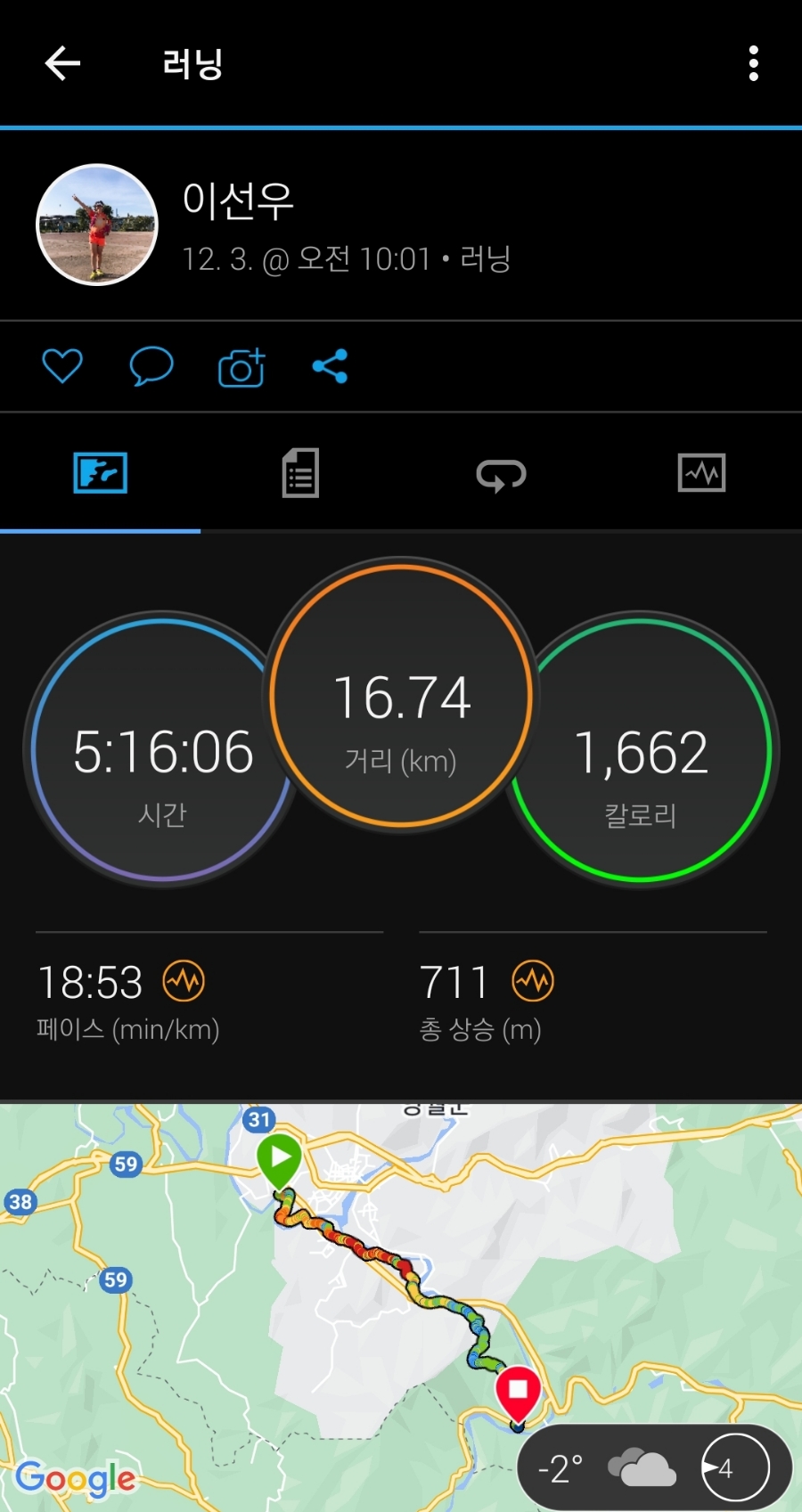Go back from the 러닝 activity screen
The image size is (802, 1512).
(62, 63)
